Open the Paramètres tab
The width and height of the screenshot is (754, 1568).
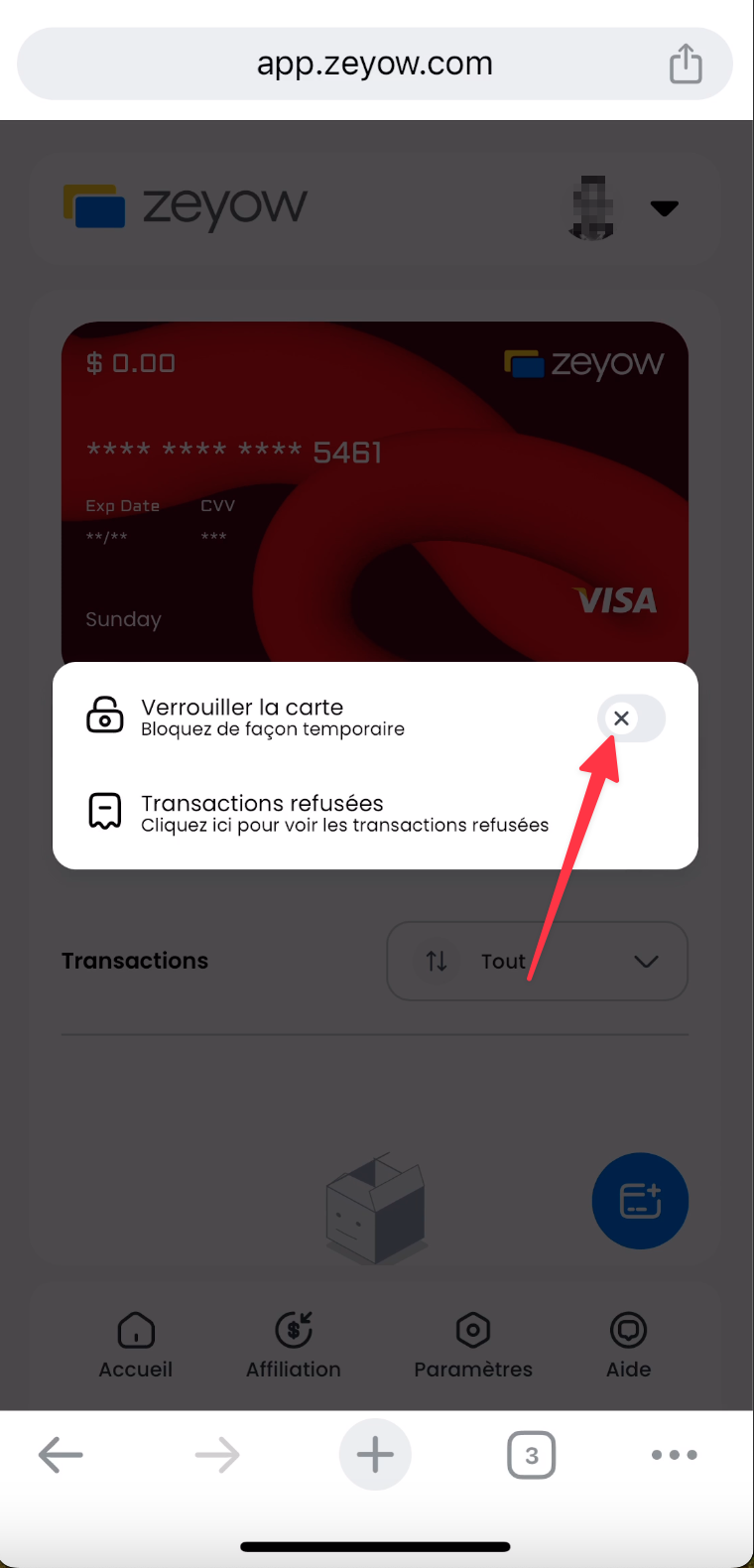pos(473,1346)
